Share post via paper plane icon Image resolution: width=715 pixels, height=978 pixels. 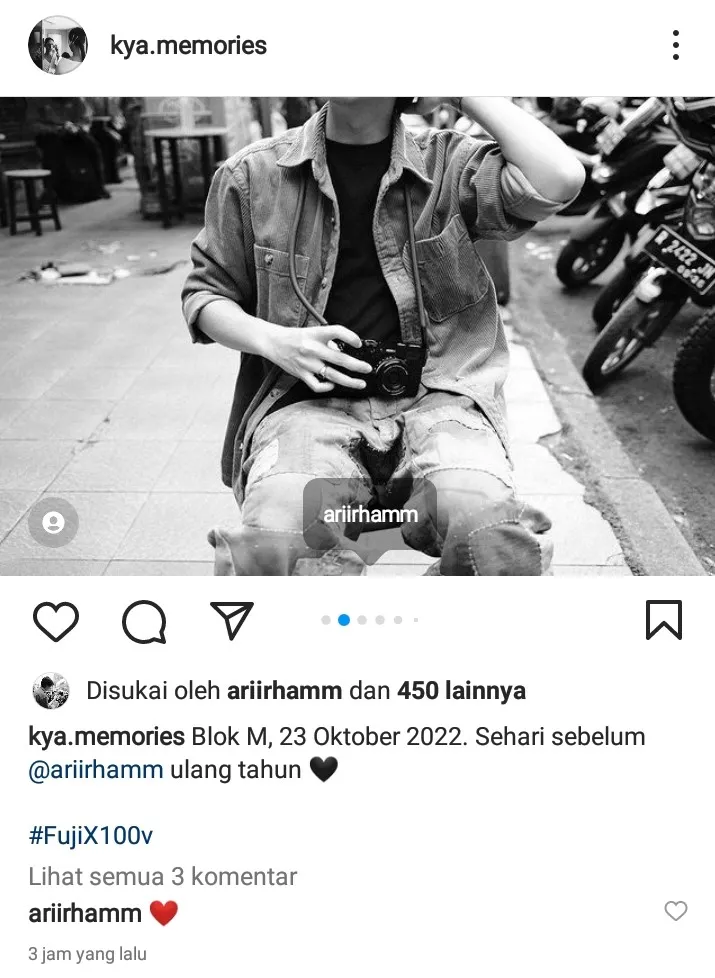pos(232,621)
